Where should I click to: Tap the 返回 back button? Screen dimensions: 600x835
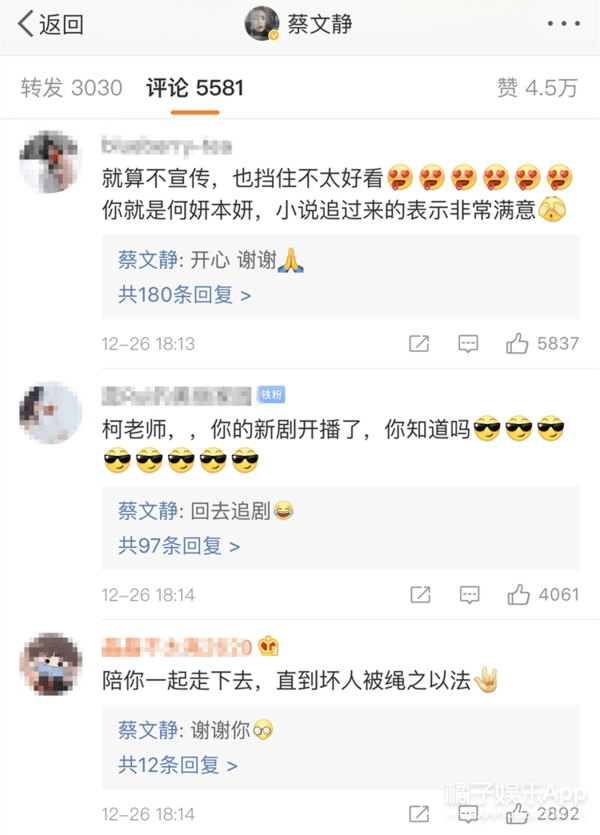(x=51, y=25)
